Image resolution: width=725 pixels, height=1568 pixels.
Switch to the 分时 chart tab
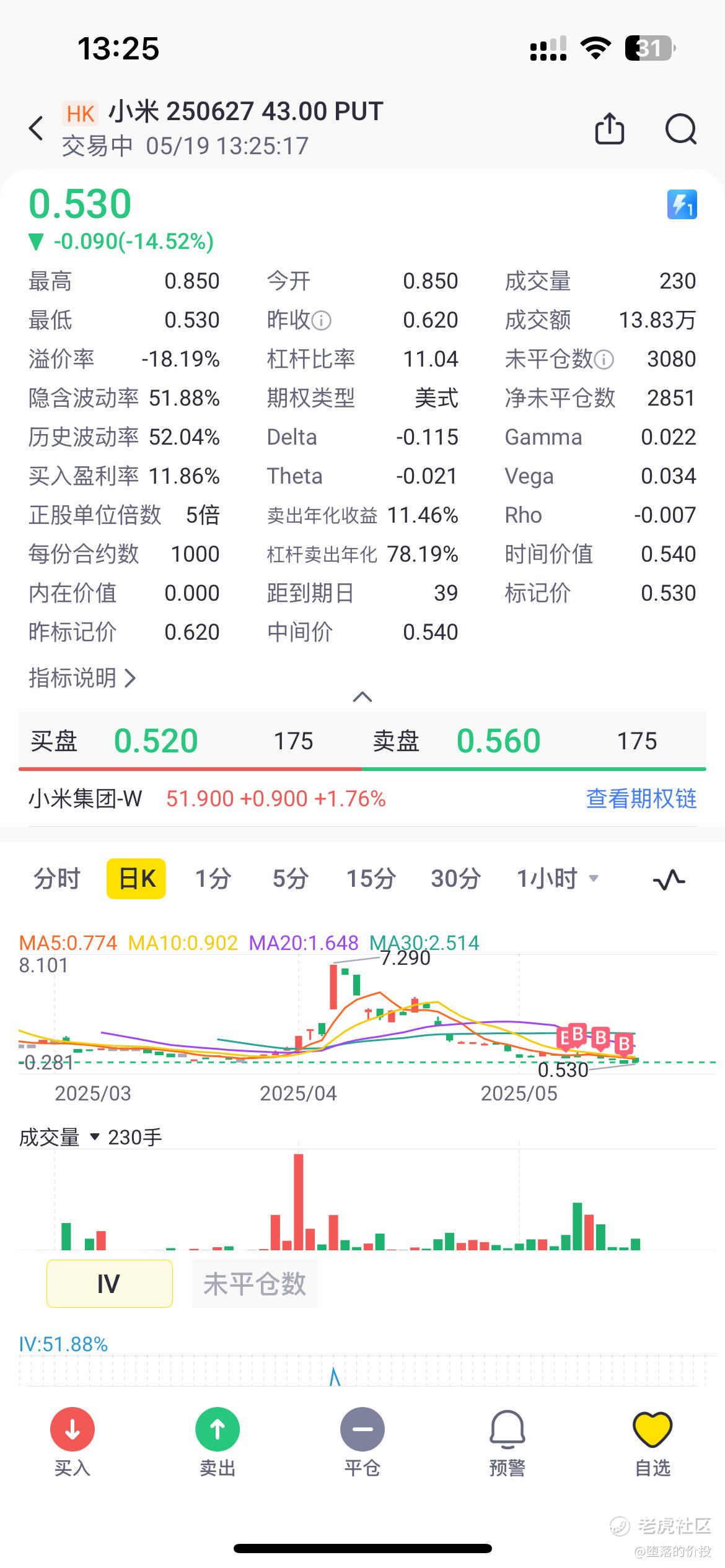(56, 879)
